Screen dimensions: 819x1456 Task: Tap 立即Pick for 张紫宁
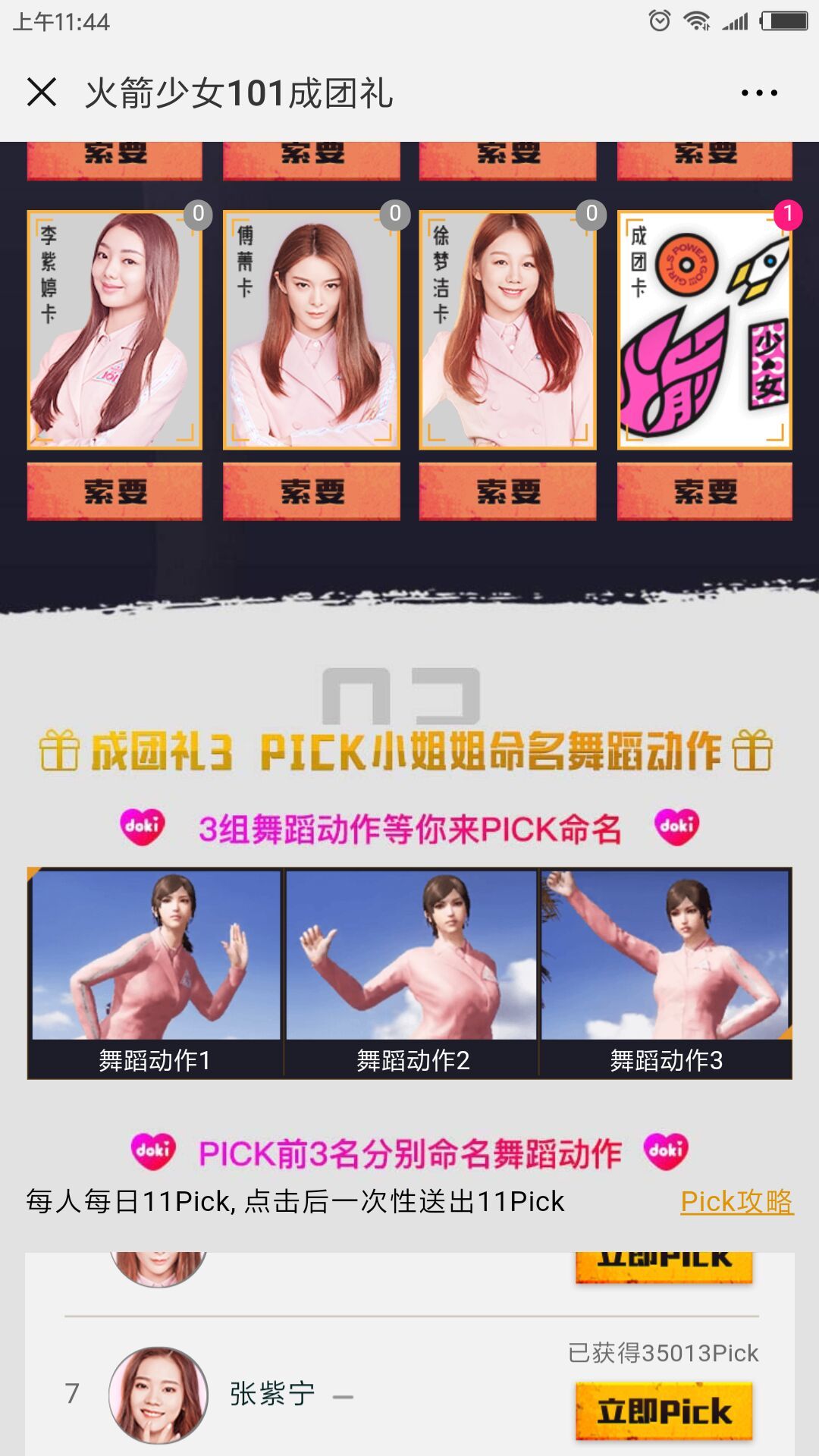(664, 1411)
